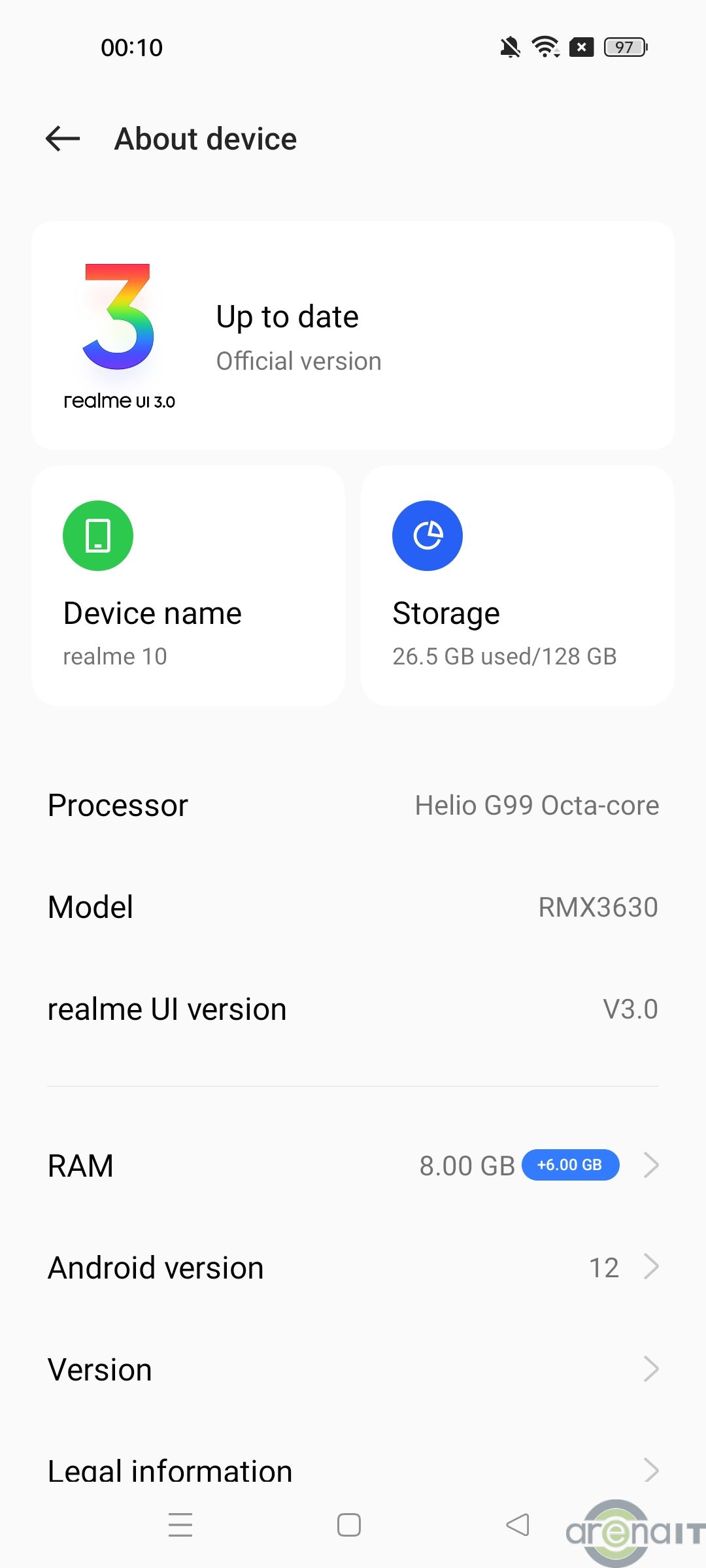Image resolution: width=706 pixels, height=1568 pixels.
Task: Open the Storage card
Action: 517,586
